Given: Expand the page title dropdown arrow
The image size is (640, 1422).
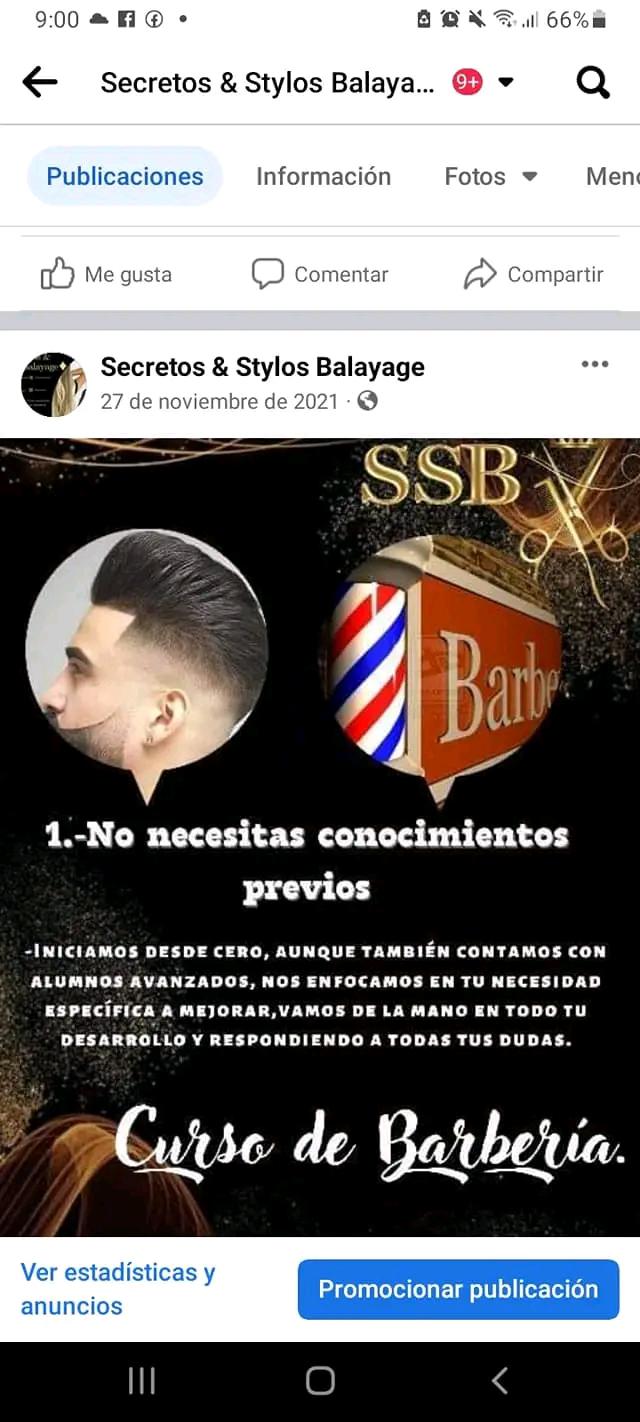Looking at the screenshot, I should (x=506, y=82).
